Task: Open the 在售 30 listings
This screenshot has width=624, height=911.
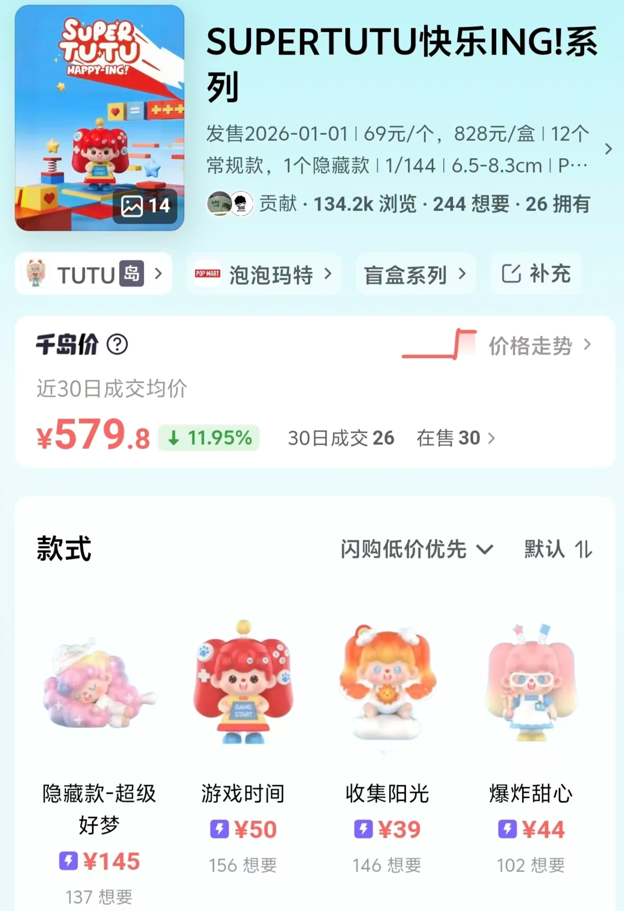Action: tap(455, 438)
